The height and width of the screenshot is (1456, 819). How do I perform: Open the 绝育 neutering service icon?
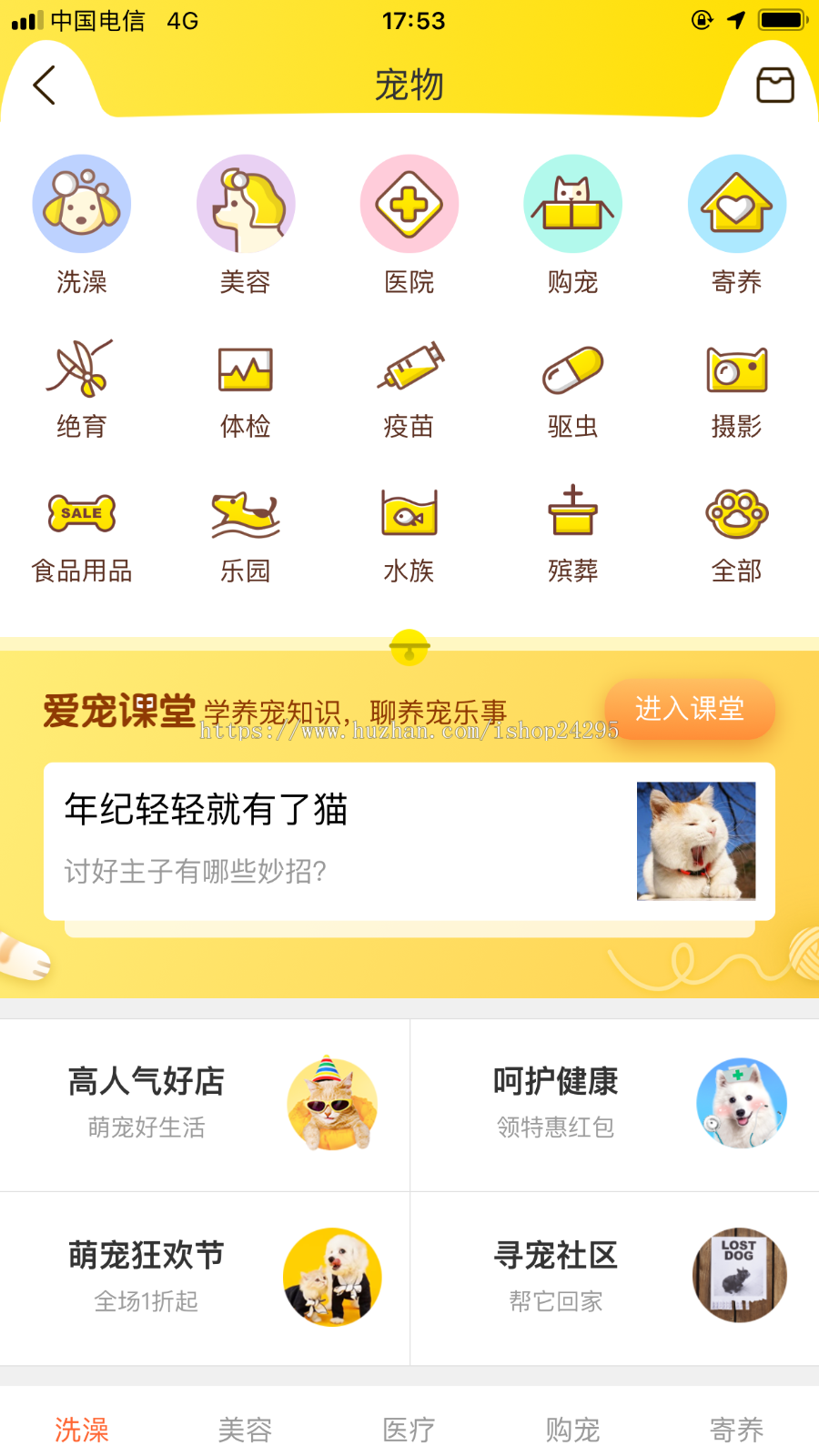(82, 369)
